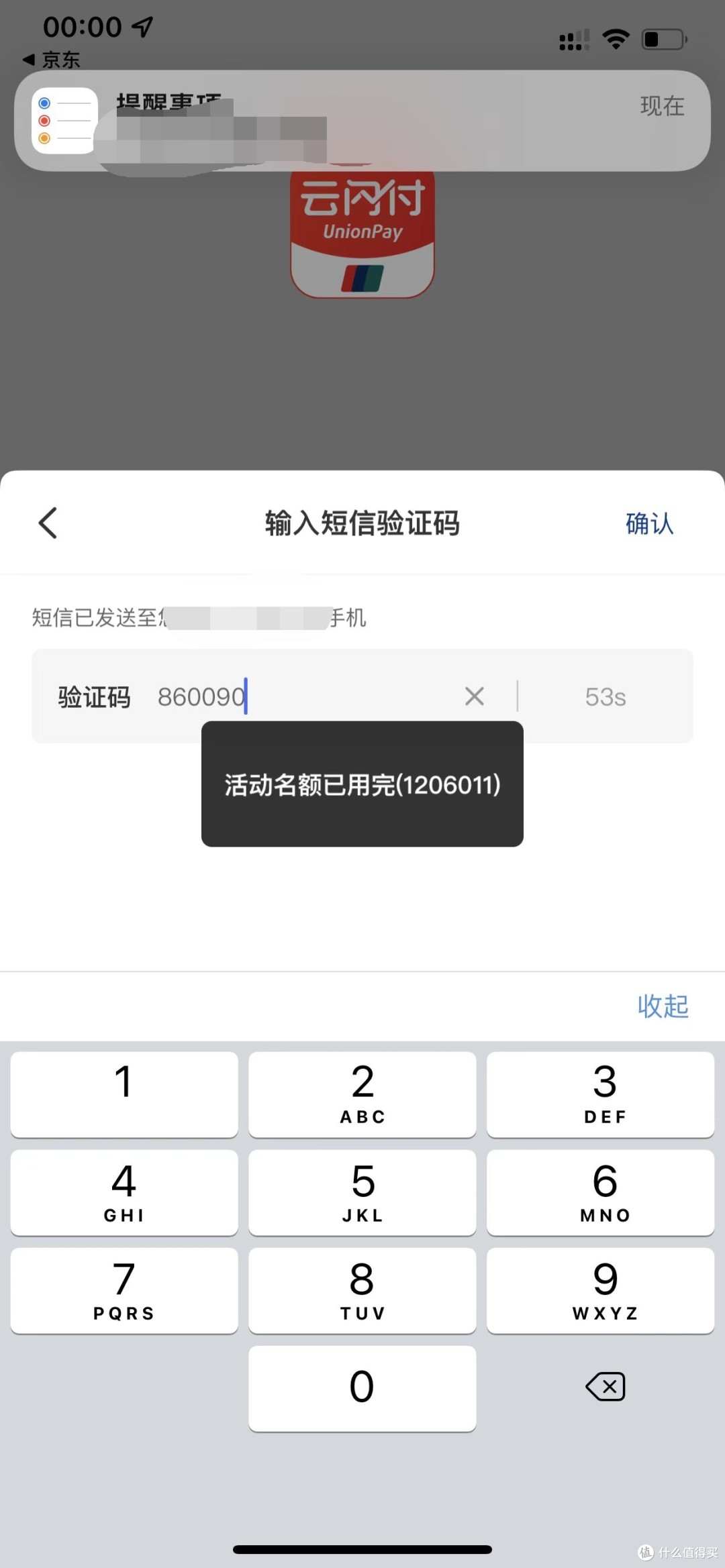Enter digit 4 on the keypad

pos(124,1192)
